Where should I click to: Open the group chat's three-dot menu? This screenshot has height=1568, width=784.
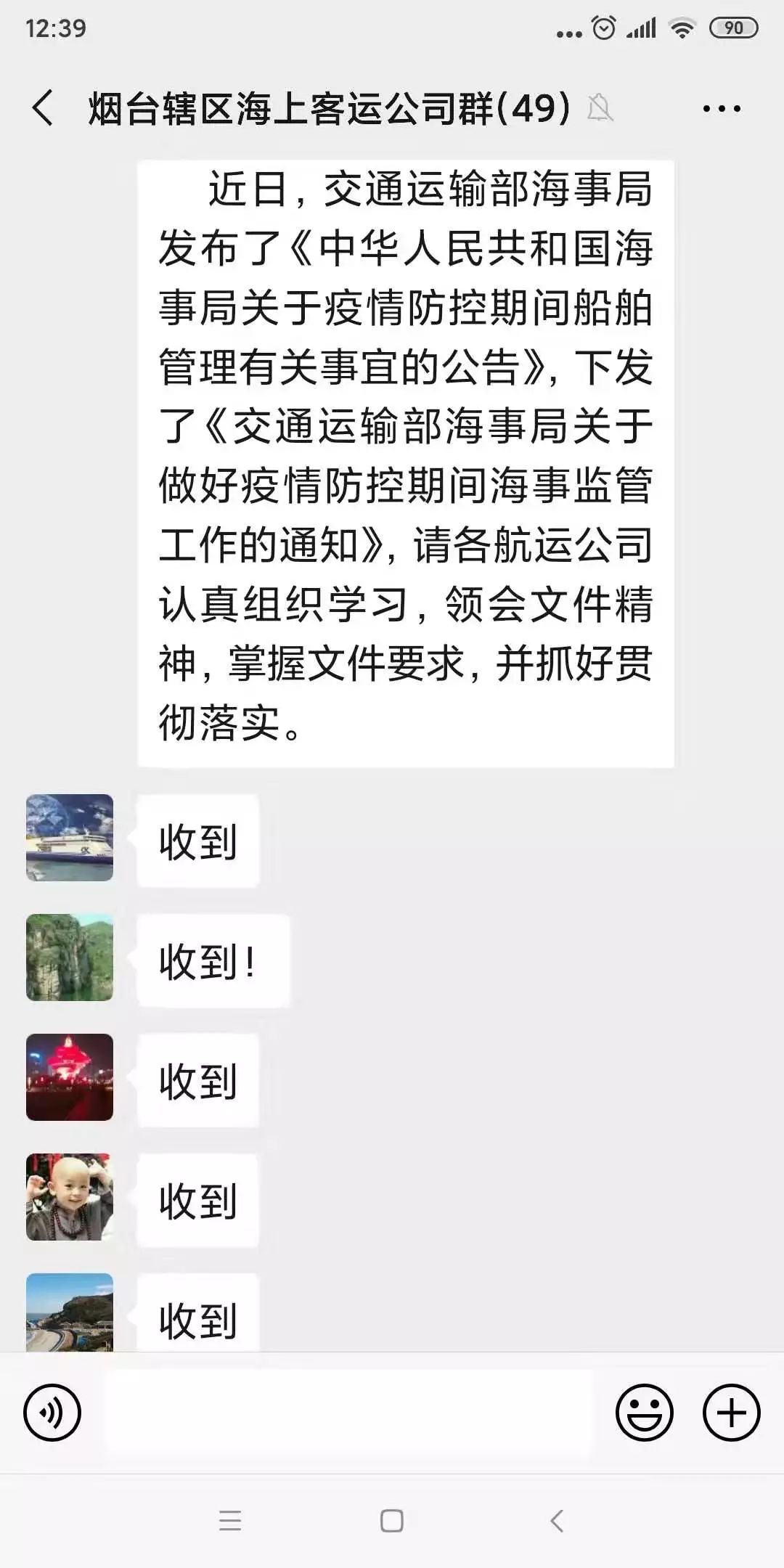(x=722, y=109)
